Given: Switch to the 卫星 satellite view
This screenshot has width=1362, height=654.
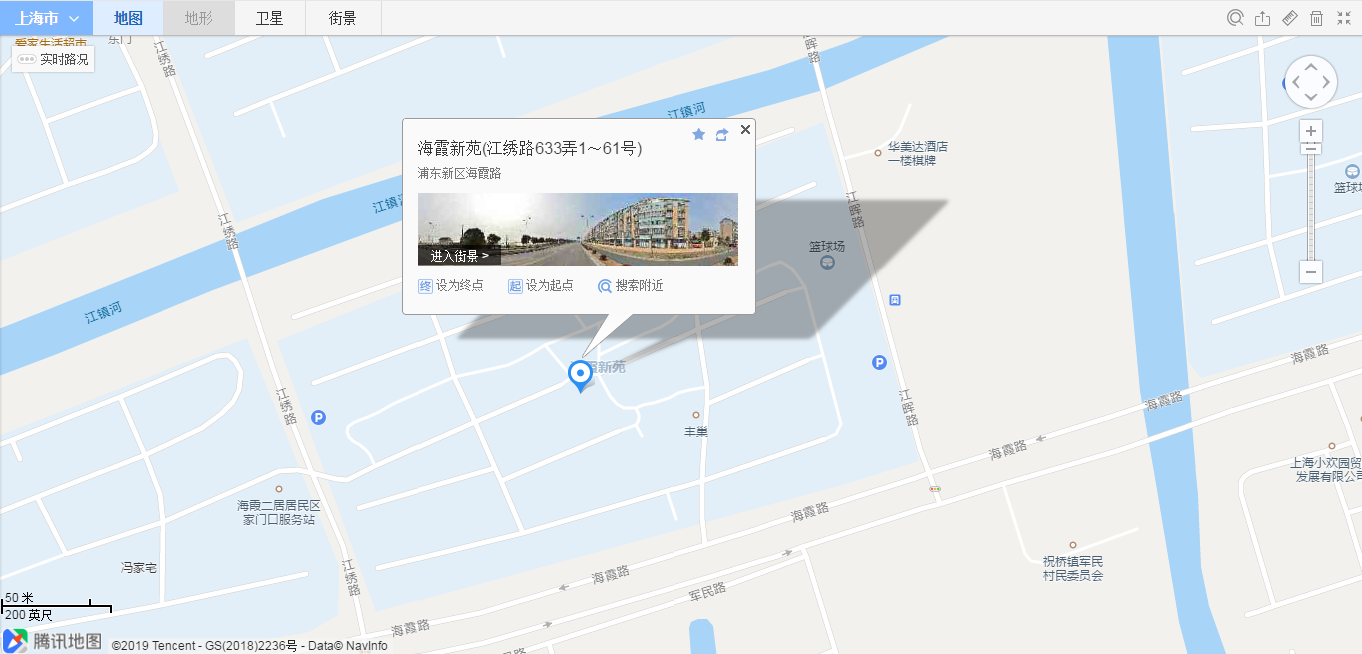Looking at the screenshot, I should point(269,18).
